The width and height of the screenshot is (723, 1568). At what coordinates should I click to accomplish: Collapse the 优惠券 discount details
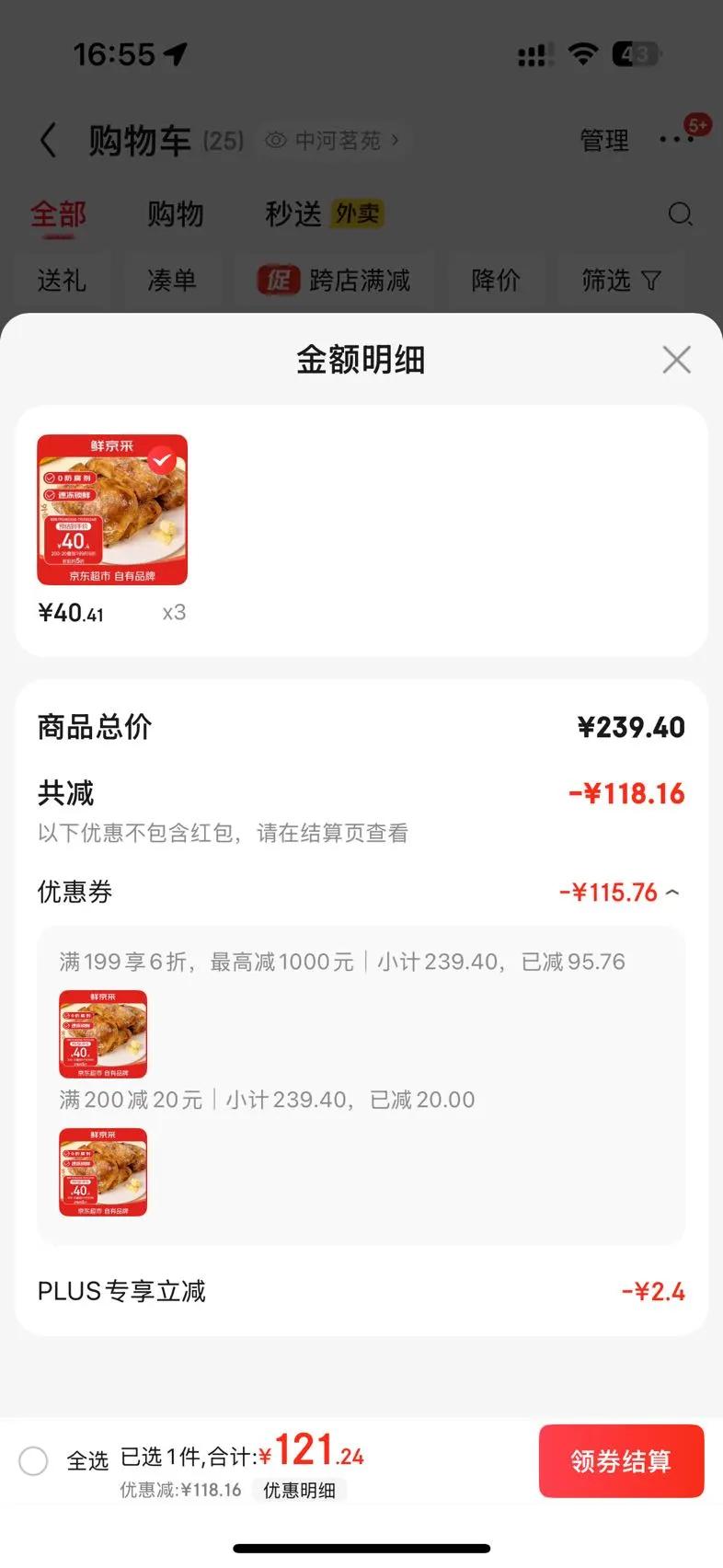tap(672, 893)
